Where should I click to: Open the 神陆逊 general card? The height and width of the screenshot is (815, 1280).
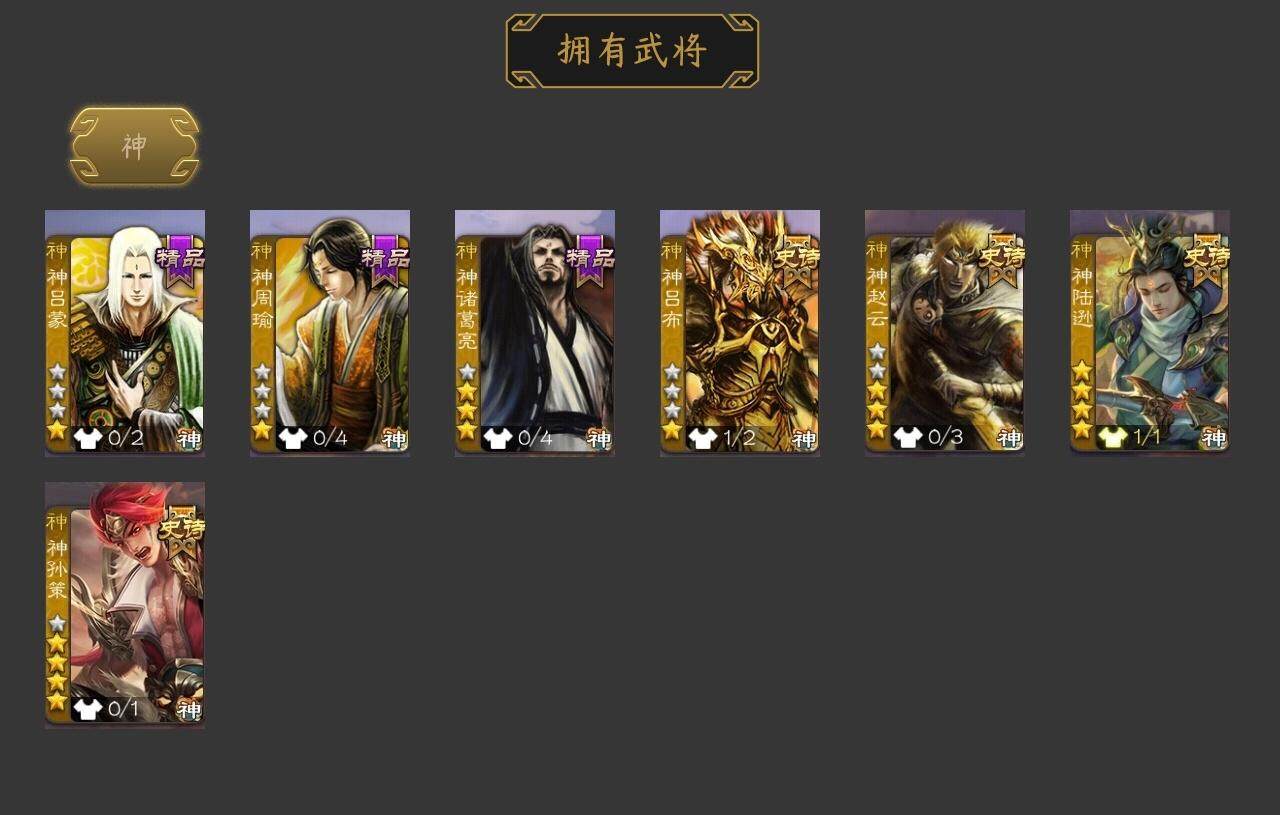(x=1150, y=333)
